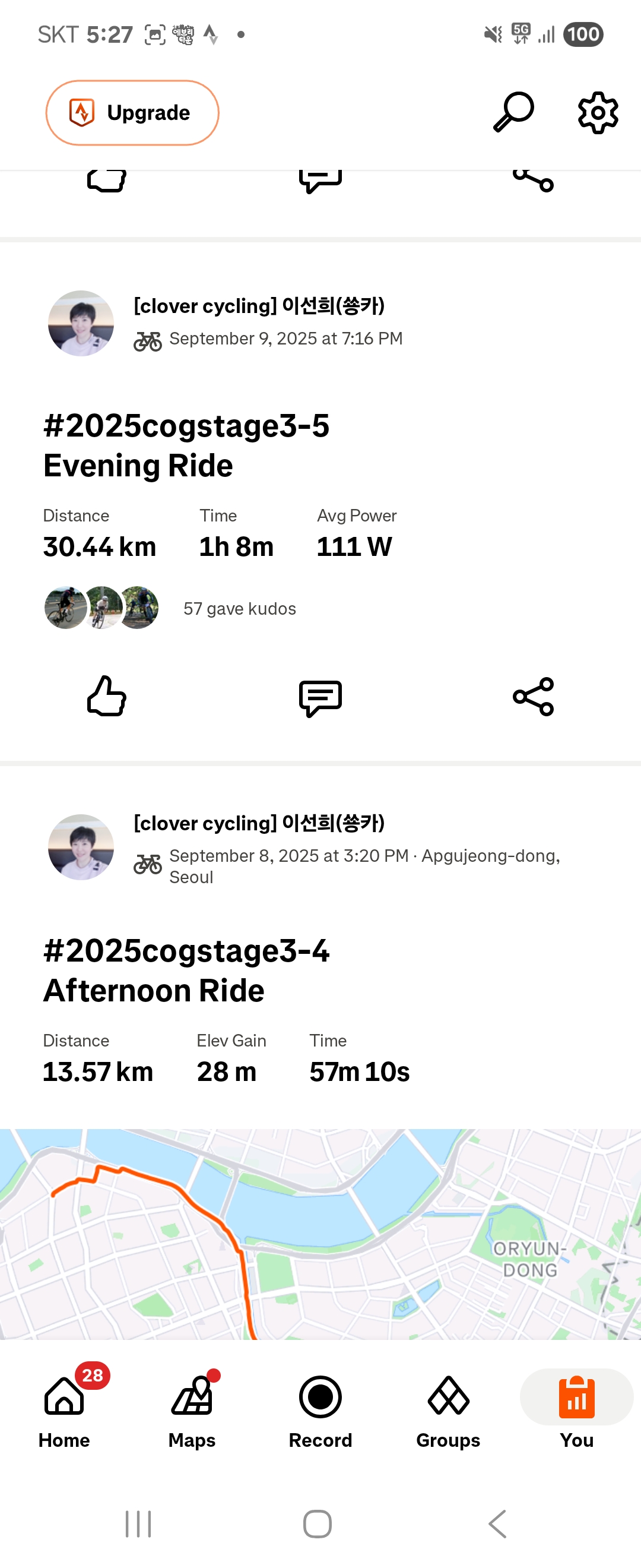
Task: Go back using the system back button
Action: tap(497, 1523)
